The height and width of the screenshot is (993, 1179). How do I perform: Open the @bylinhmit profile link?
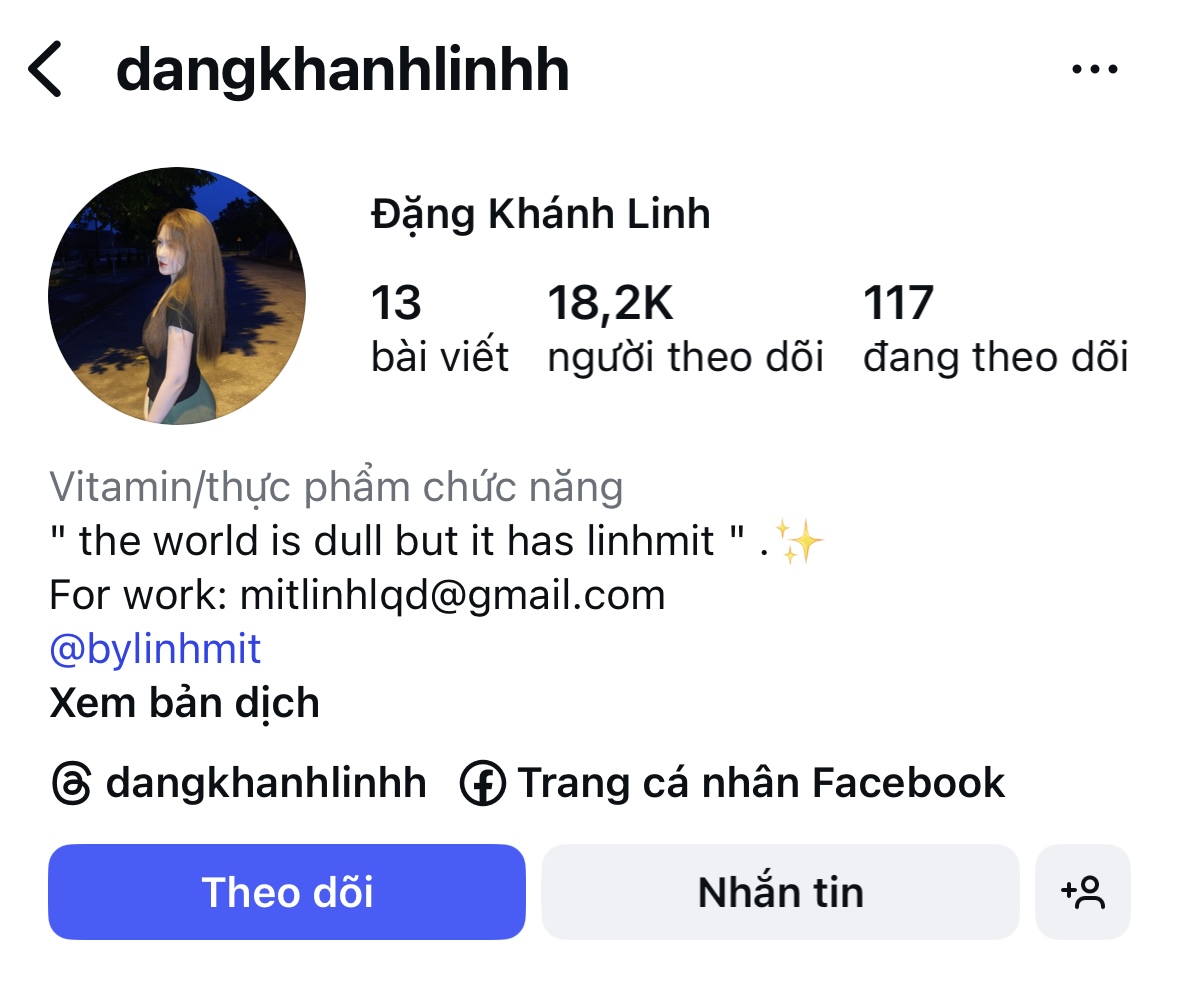pos(155,649)
